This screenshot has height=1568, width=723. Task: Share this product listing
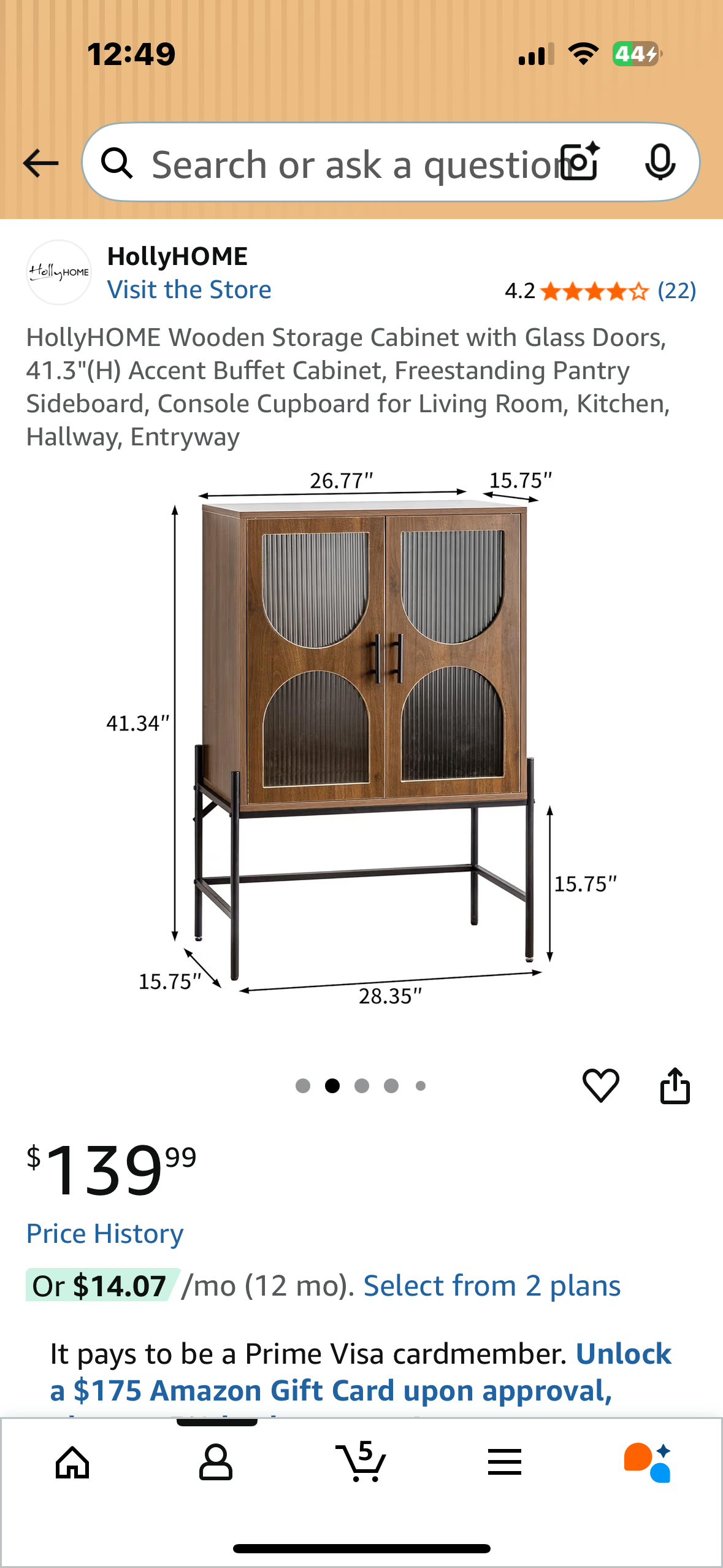pos(675,1085)
